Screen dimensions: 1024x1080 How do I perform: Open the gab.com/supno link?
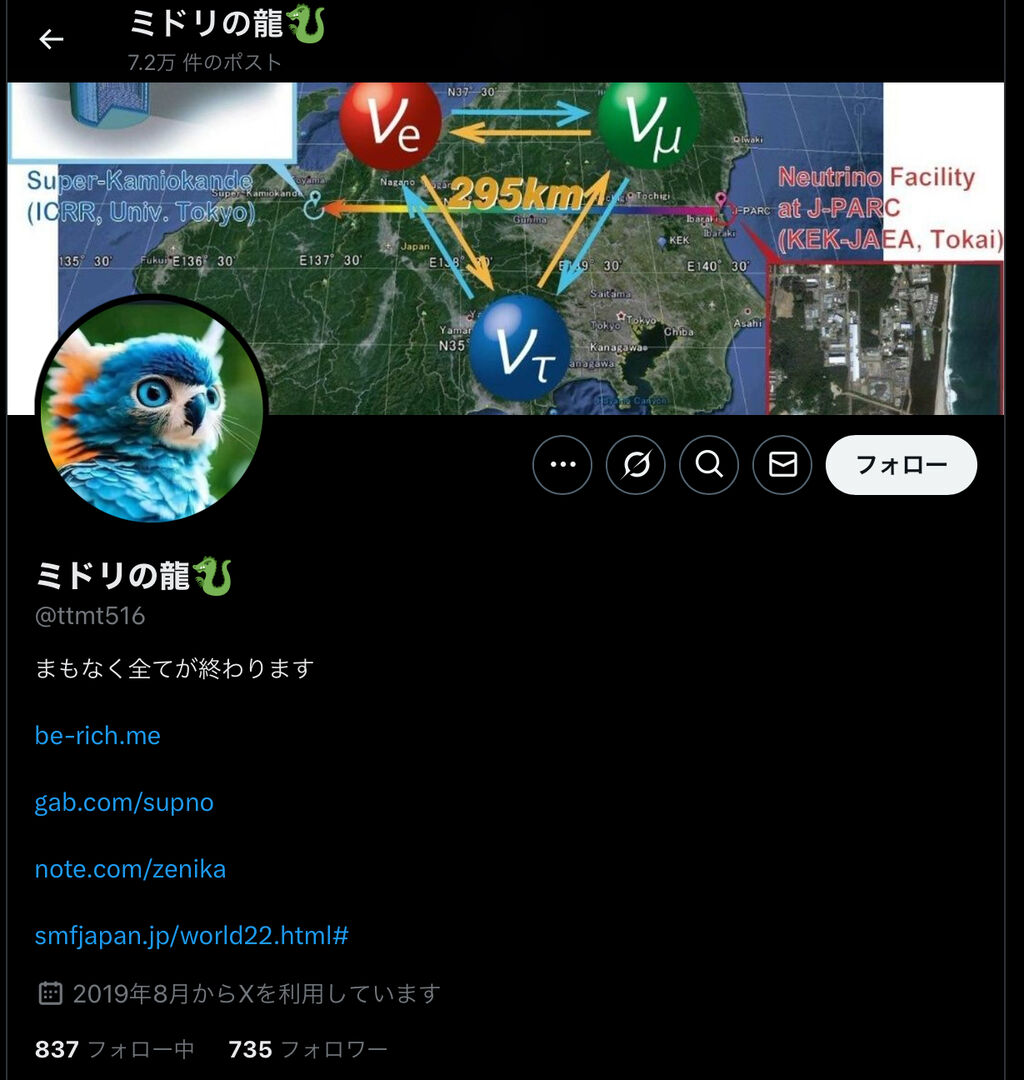(x=124, y=802)
